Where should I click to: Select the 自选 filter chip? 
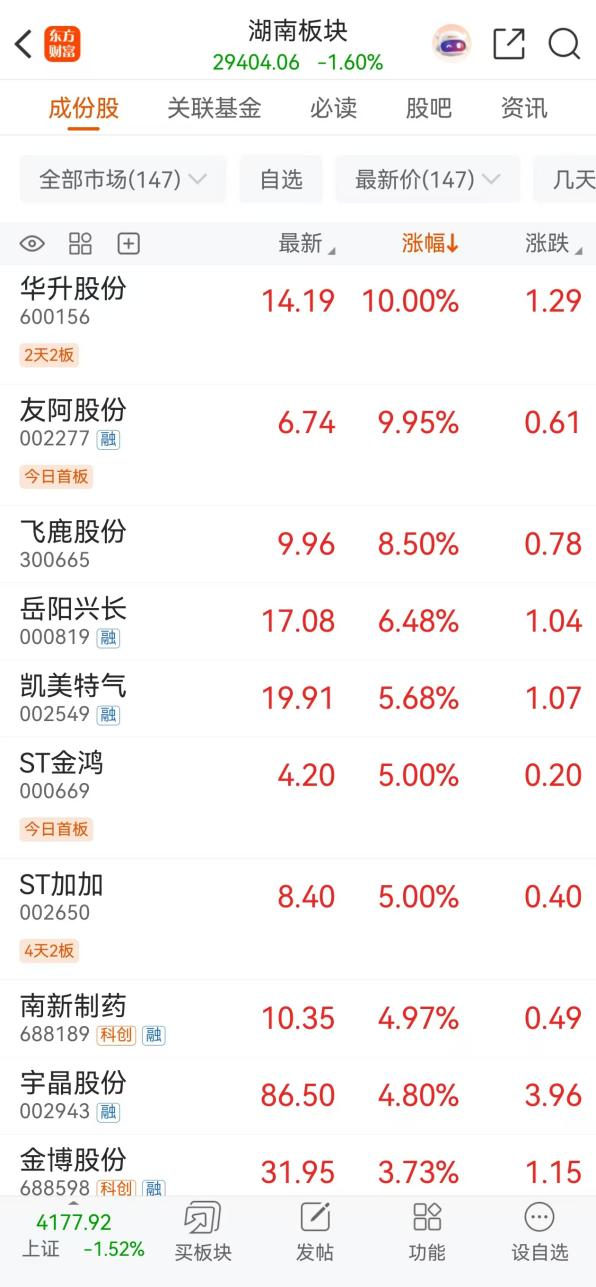pos(281,180)
